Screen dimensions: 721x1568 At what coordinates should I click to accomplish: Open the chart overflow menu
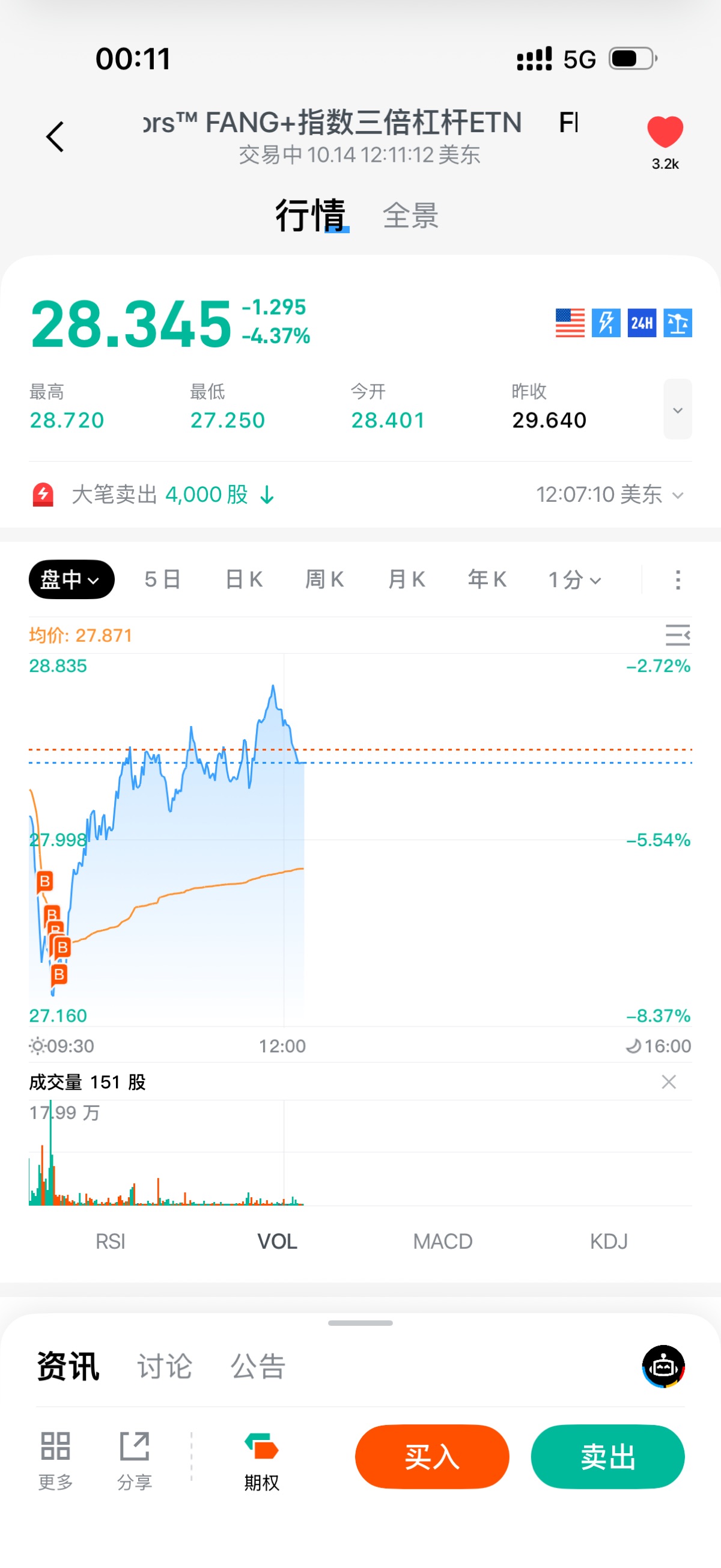click(678, 579)
